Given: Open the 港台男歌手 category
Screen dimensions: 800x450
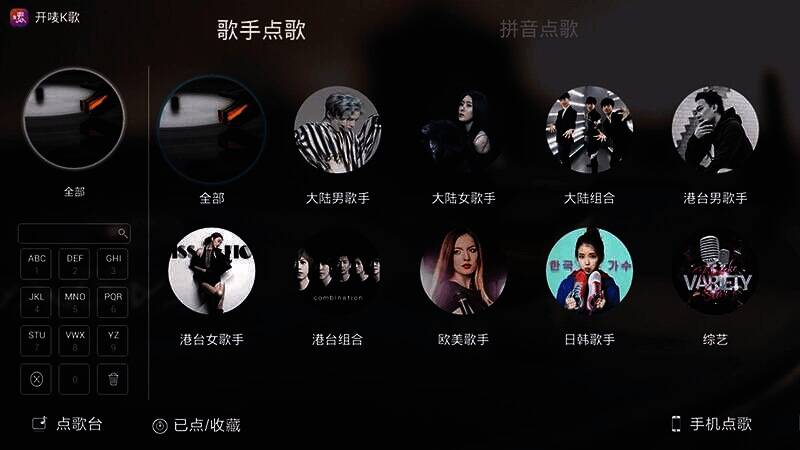Looking at the screenshot, I should (715, 130).
